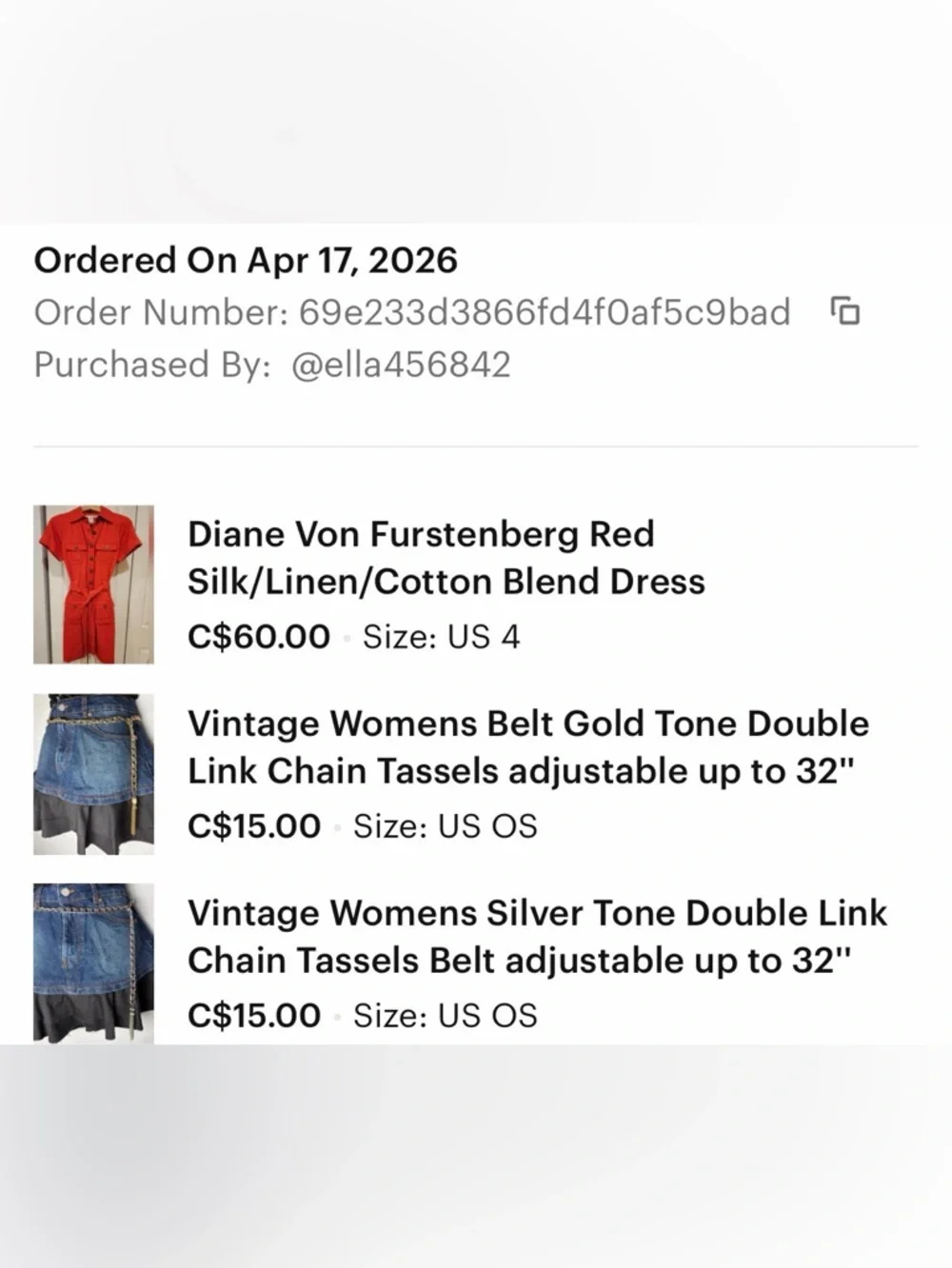952x1268 pixels.
Task: Select the C$60.00 price of the dress
Action: tap(259, 636)
